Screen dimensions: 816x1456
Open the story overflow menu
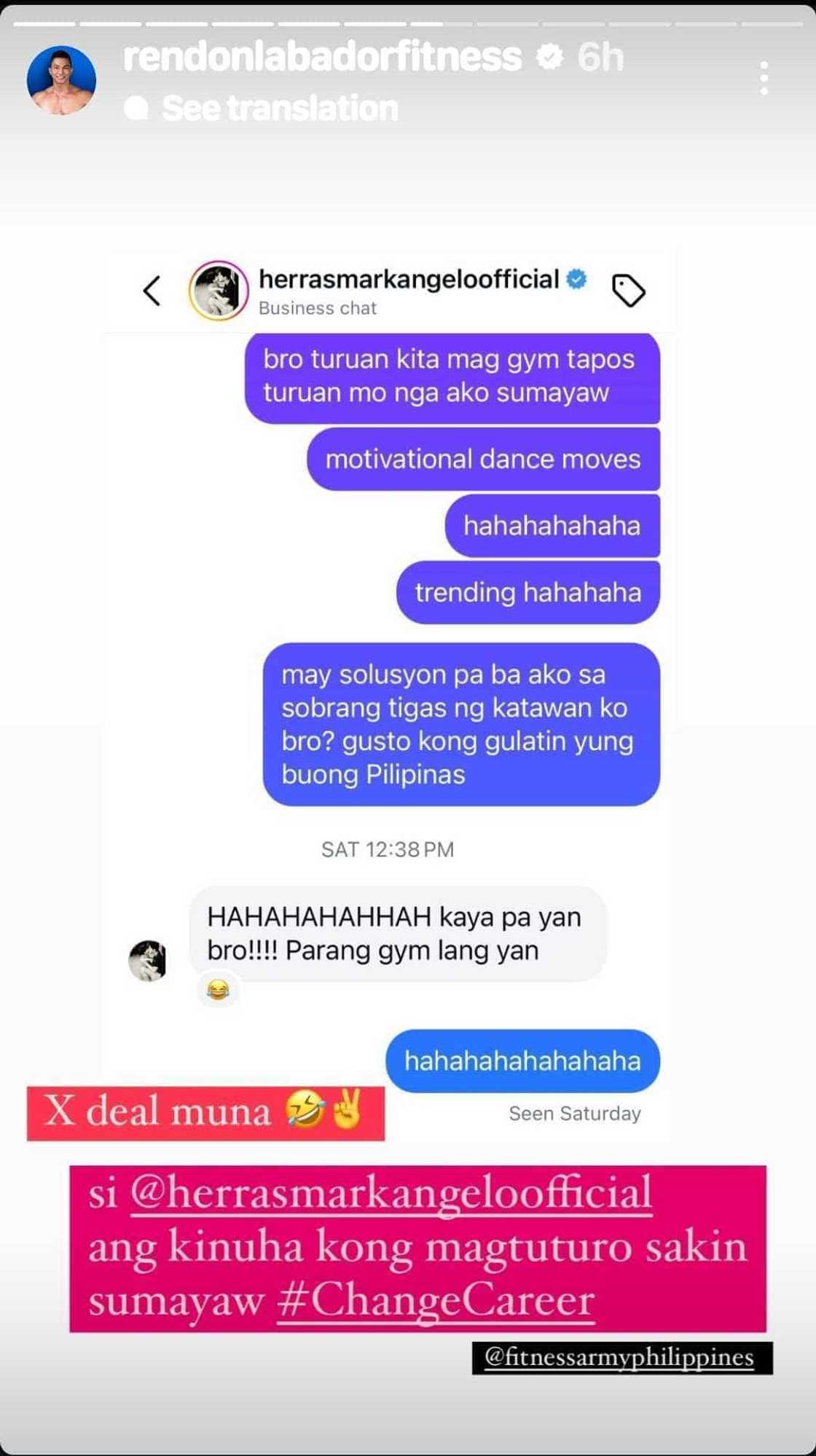tap(764, 78)
